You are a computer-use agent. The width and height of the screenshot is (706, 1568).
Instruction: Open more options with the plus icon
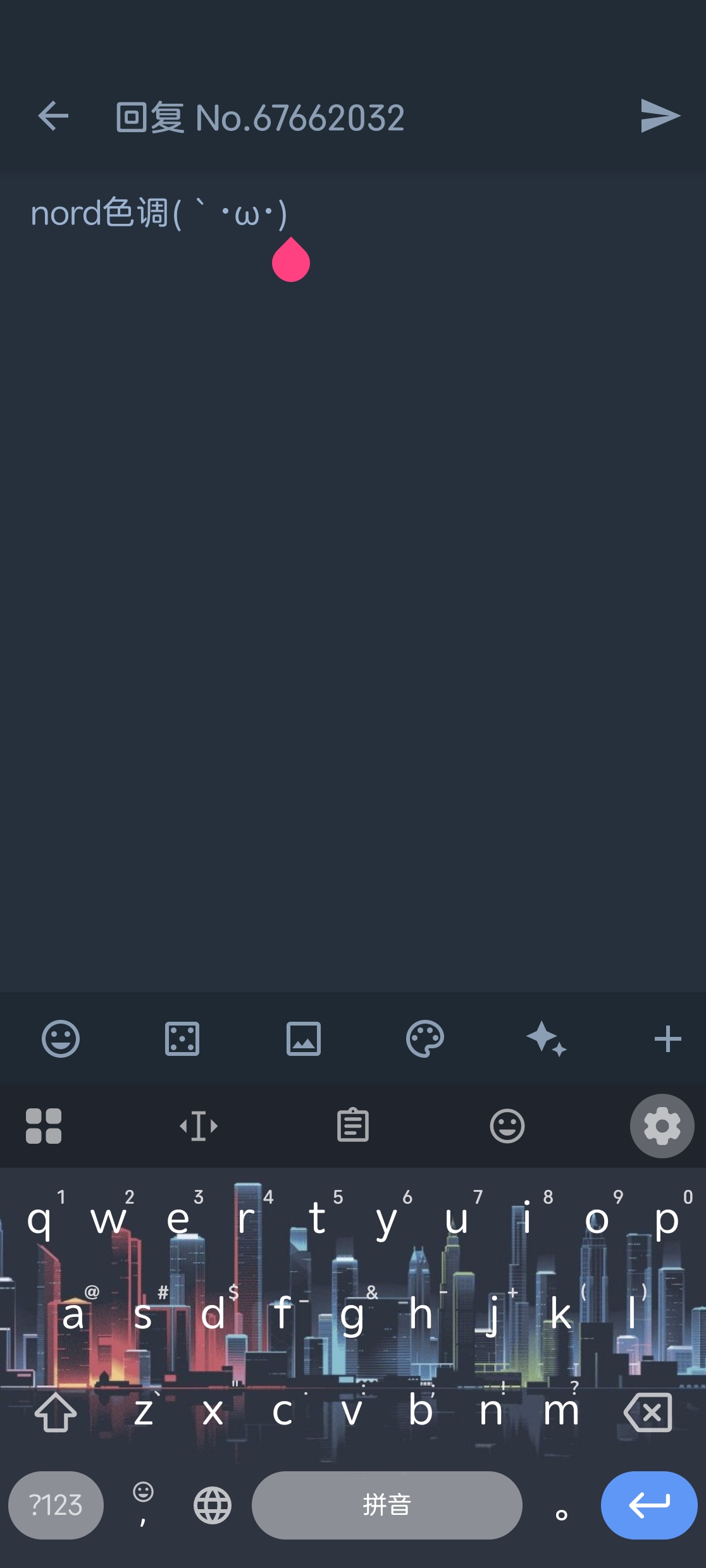coord(667,1039)
